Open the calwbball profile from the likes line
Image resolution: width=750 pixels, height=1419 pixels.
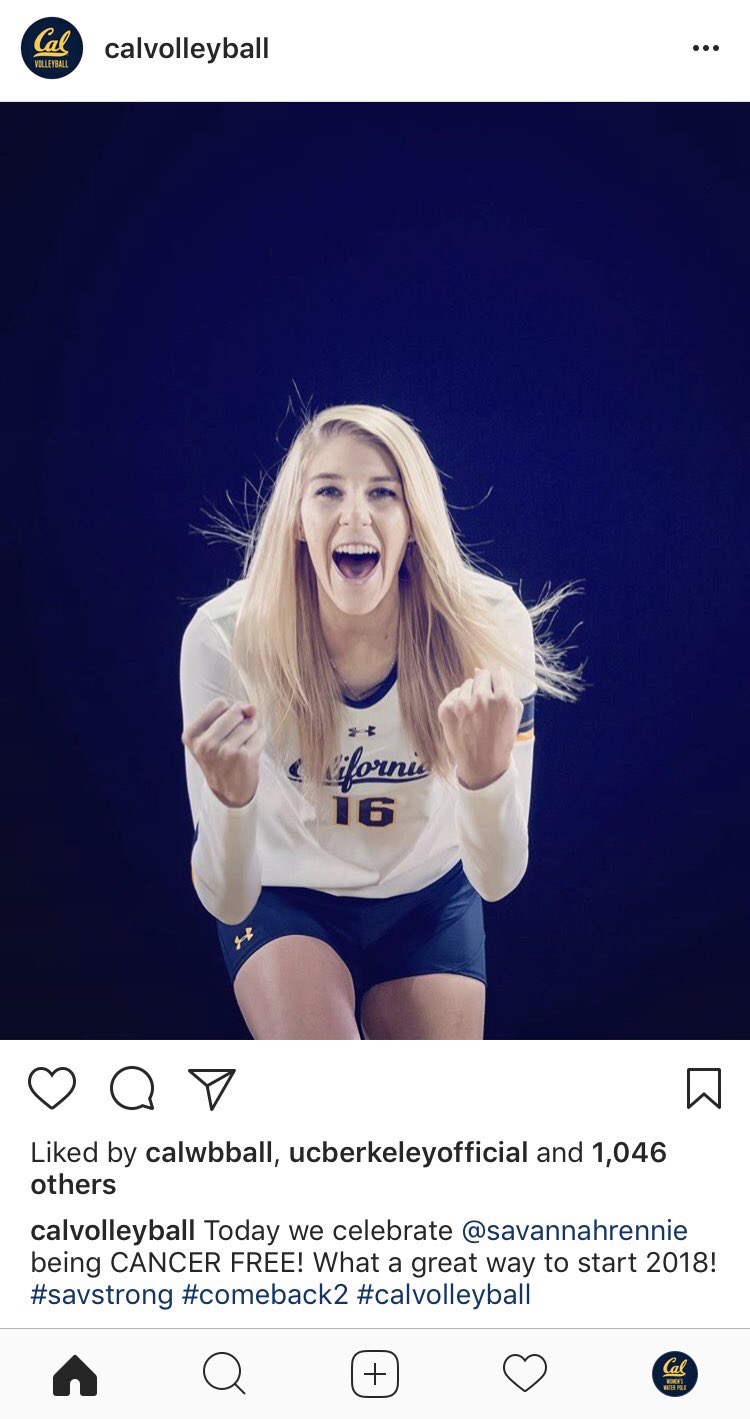click(209, 1152)
